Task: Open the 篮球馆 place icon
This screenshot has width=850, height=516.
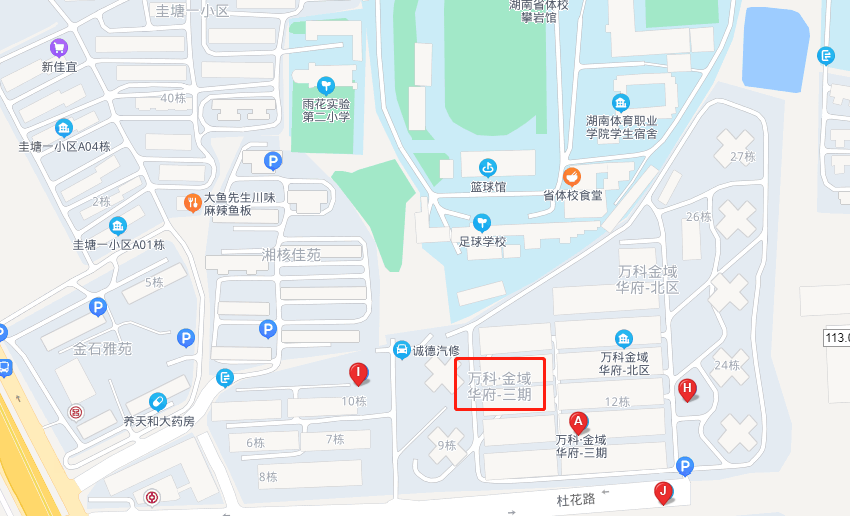Action: (x=488, y=167)
